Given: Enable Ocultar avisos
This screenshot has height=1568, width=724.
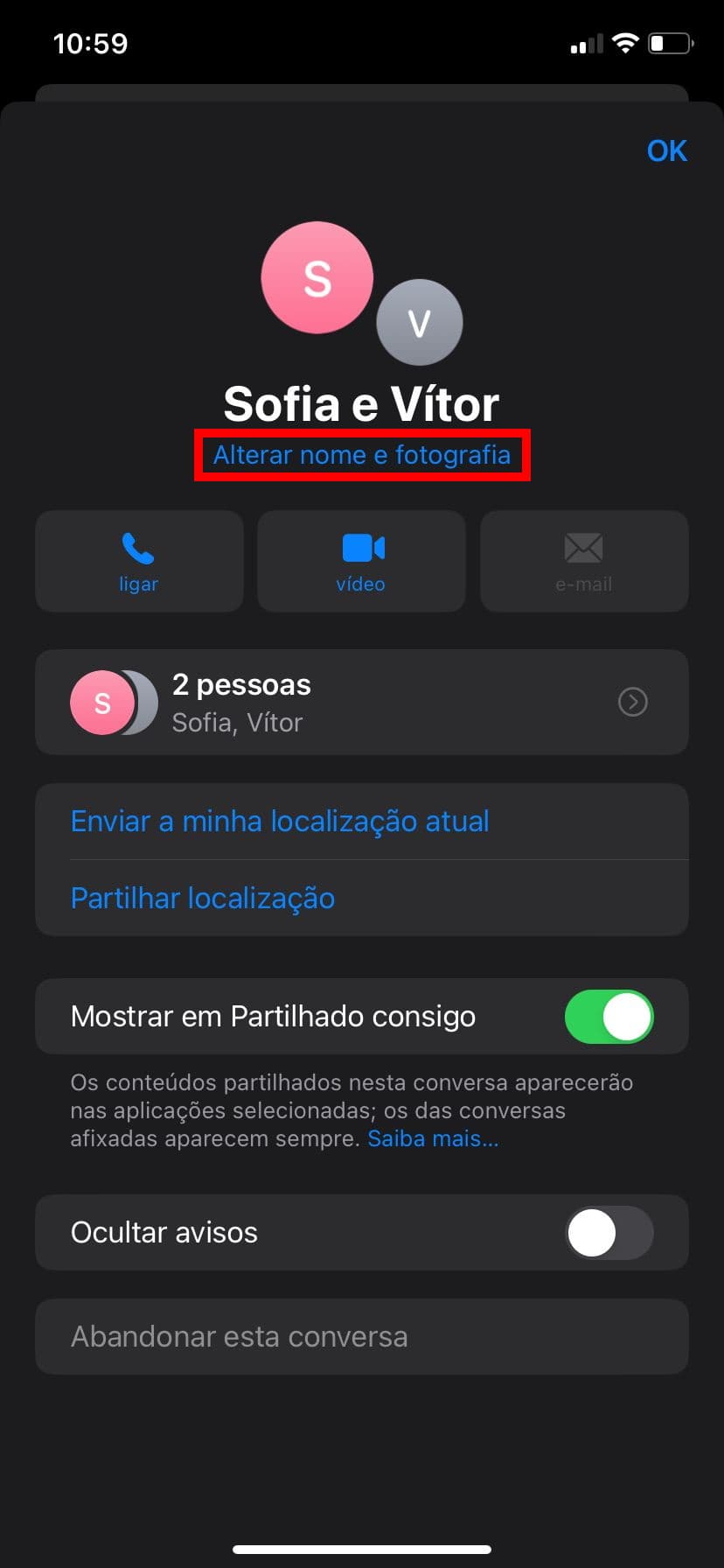Looking at the screenshot, I should coord(609,1233).
